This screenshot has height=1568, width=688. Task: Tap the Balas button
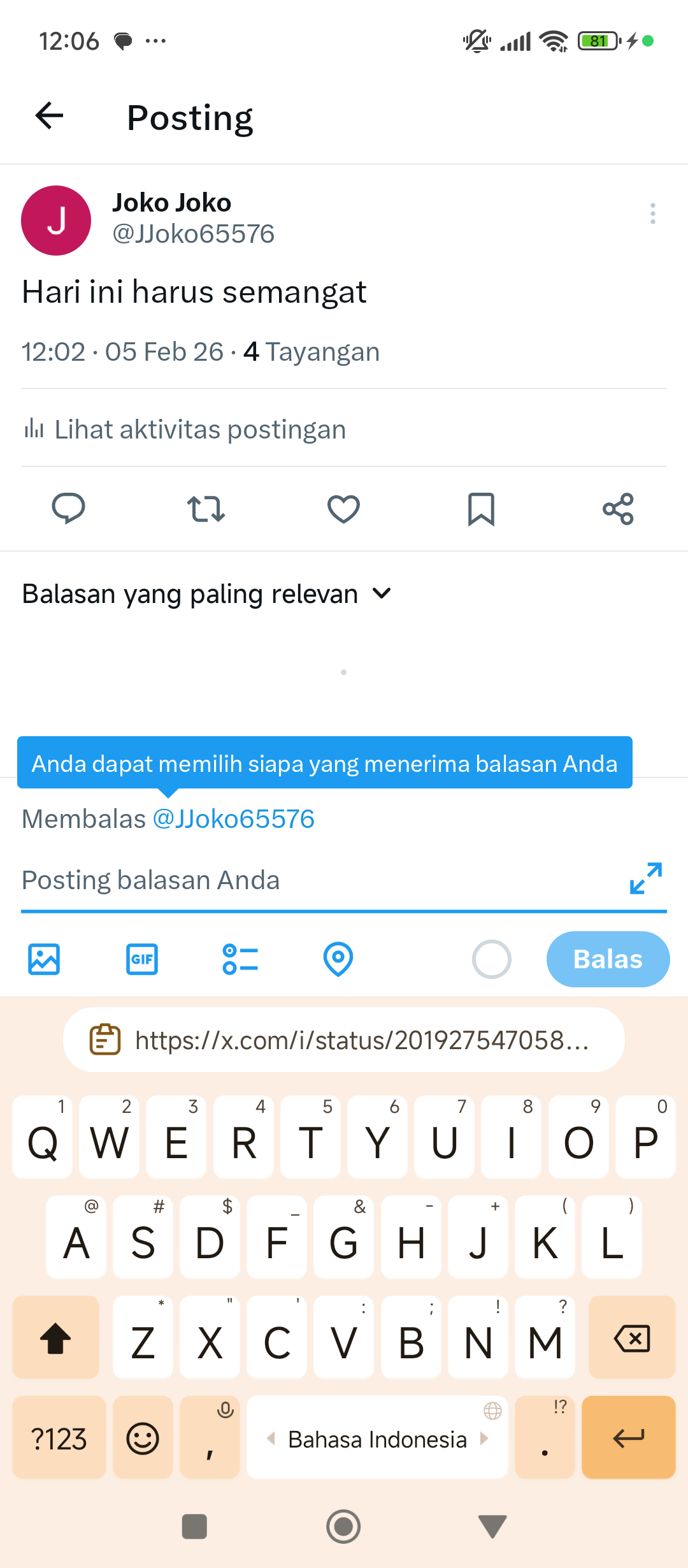click(x=608, y=959)
